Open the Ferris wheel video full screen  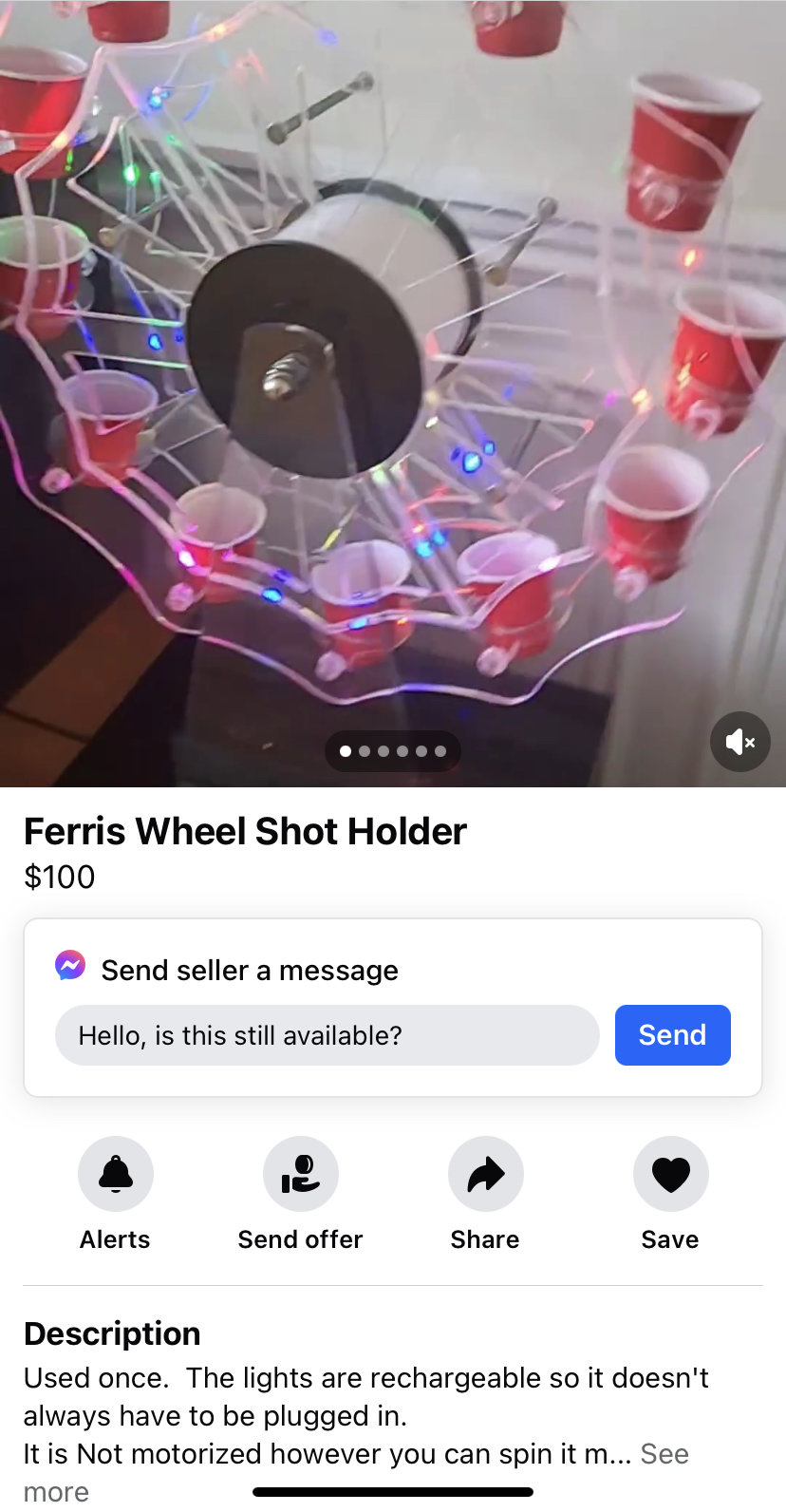pos(393,380)
